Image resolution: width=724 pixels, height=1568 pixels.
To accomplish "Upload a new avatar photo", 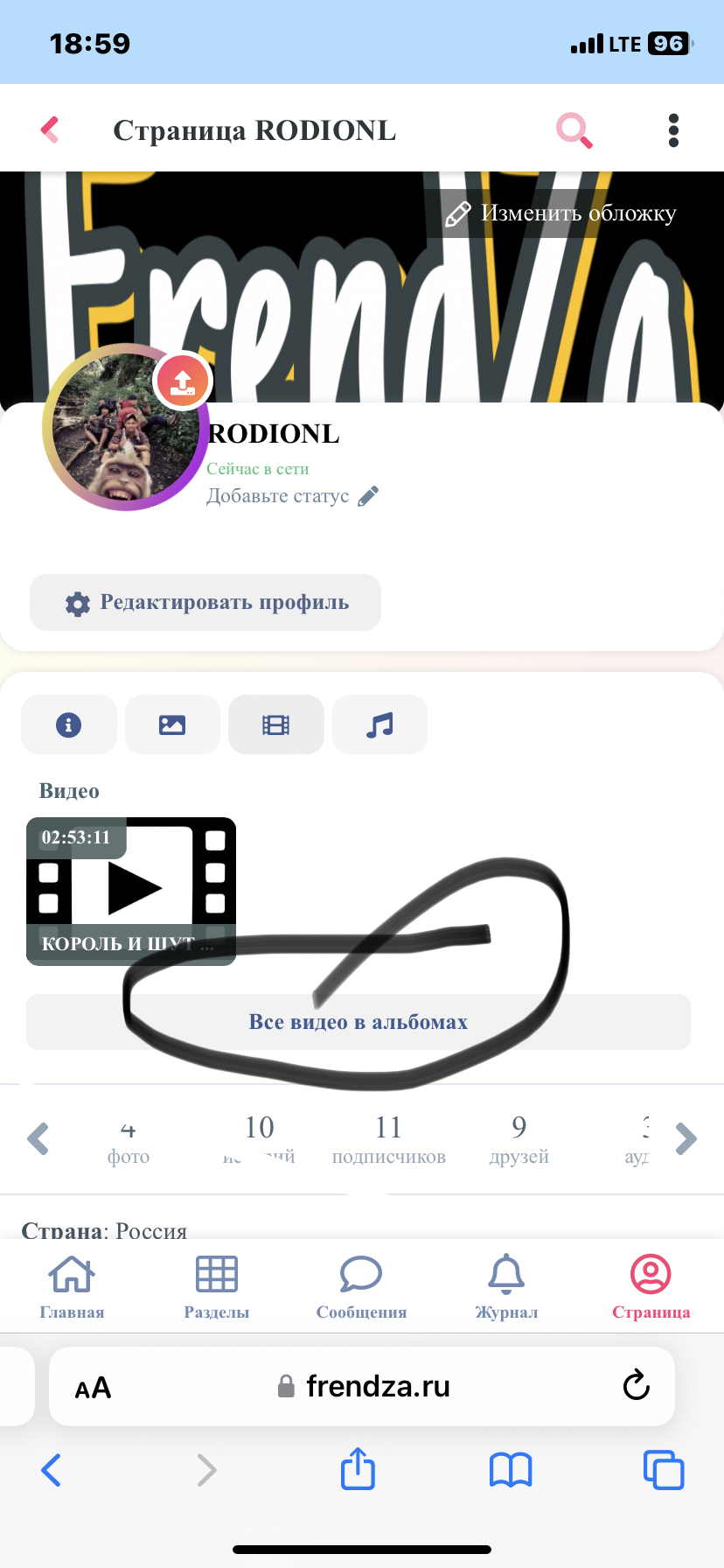I will pos(182,381).
